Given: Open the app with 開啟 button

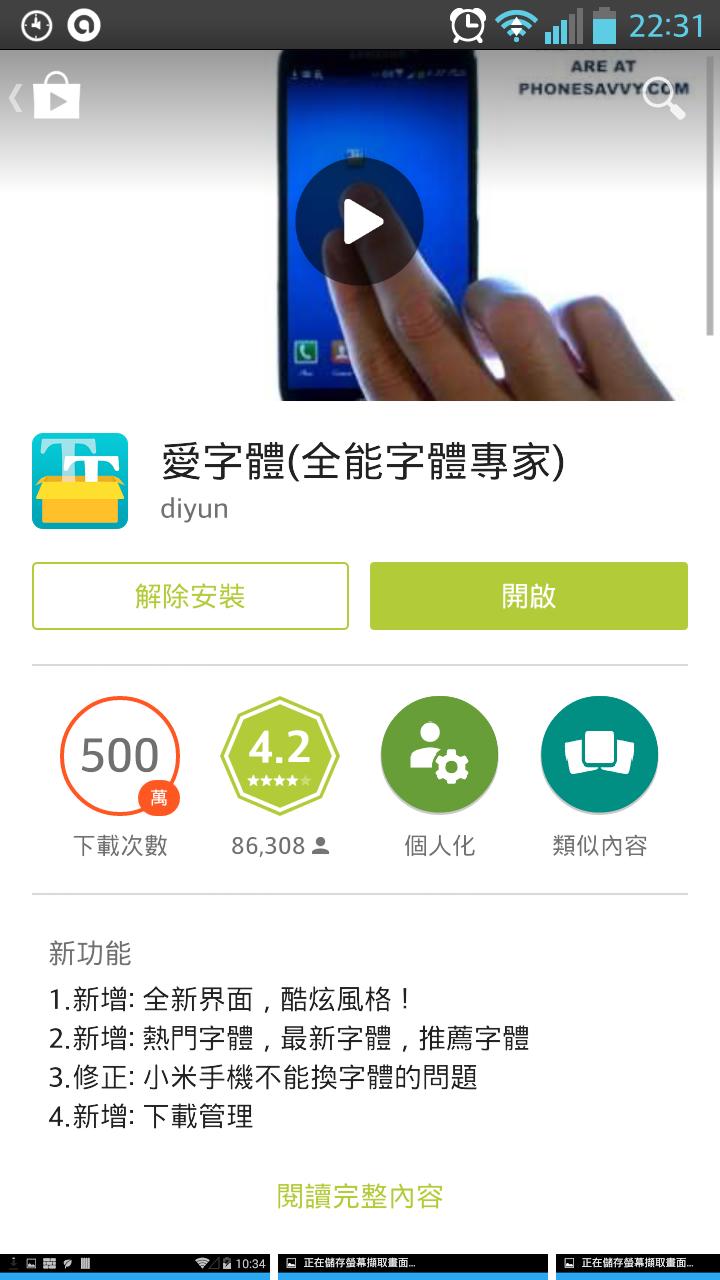Looking at the screenshot, I should tap(529, 596).
